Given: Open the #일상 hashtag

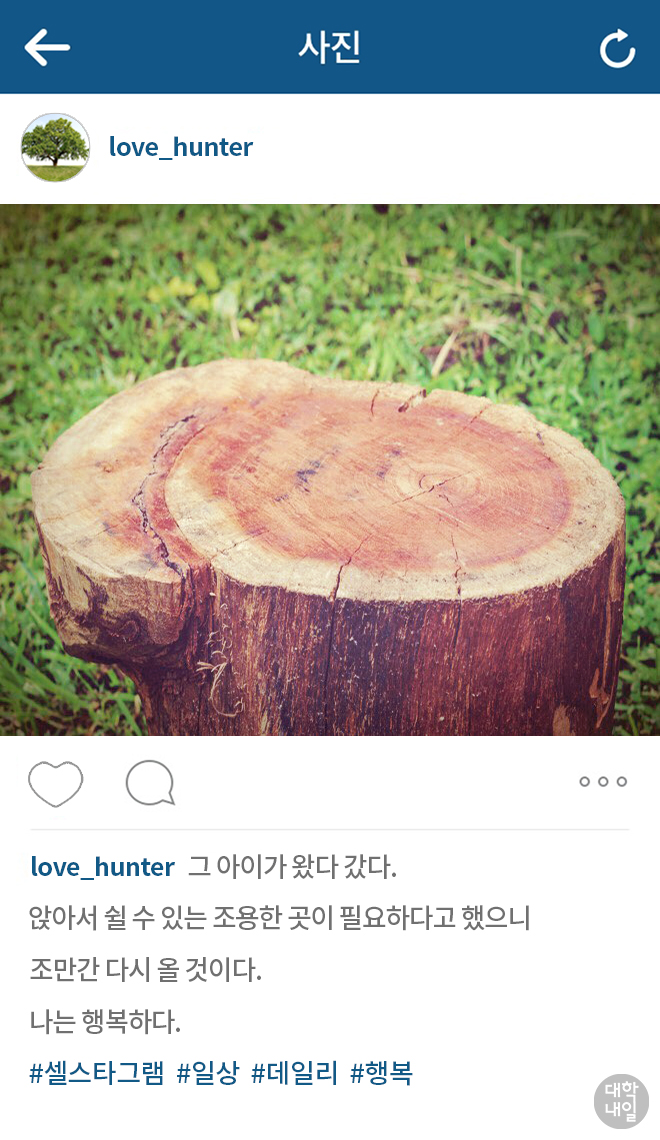Looking at the screenshot, I should click(208, 1074).
